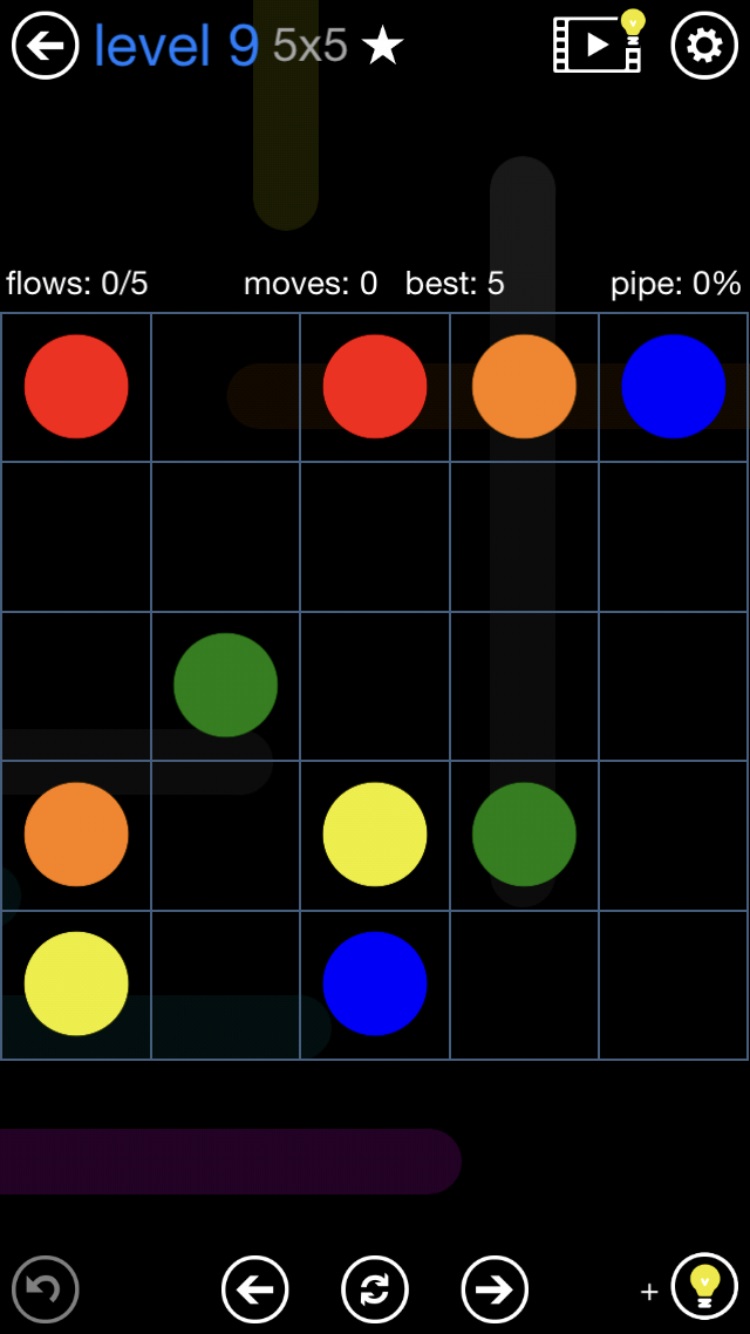
Task: Tap the red dot in the top-left corner
Action: pos(76,387)
